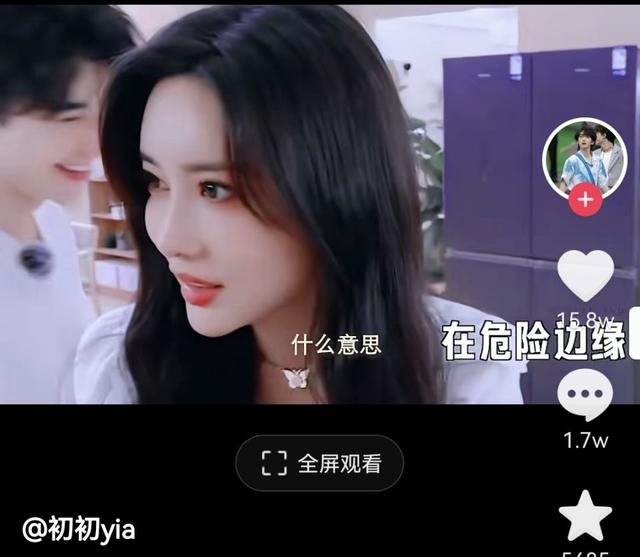Tap the 全屏观看 fullscreen button
This screenshot has width=640, height=557.
point(320,463)
